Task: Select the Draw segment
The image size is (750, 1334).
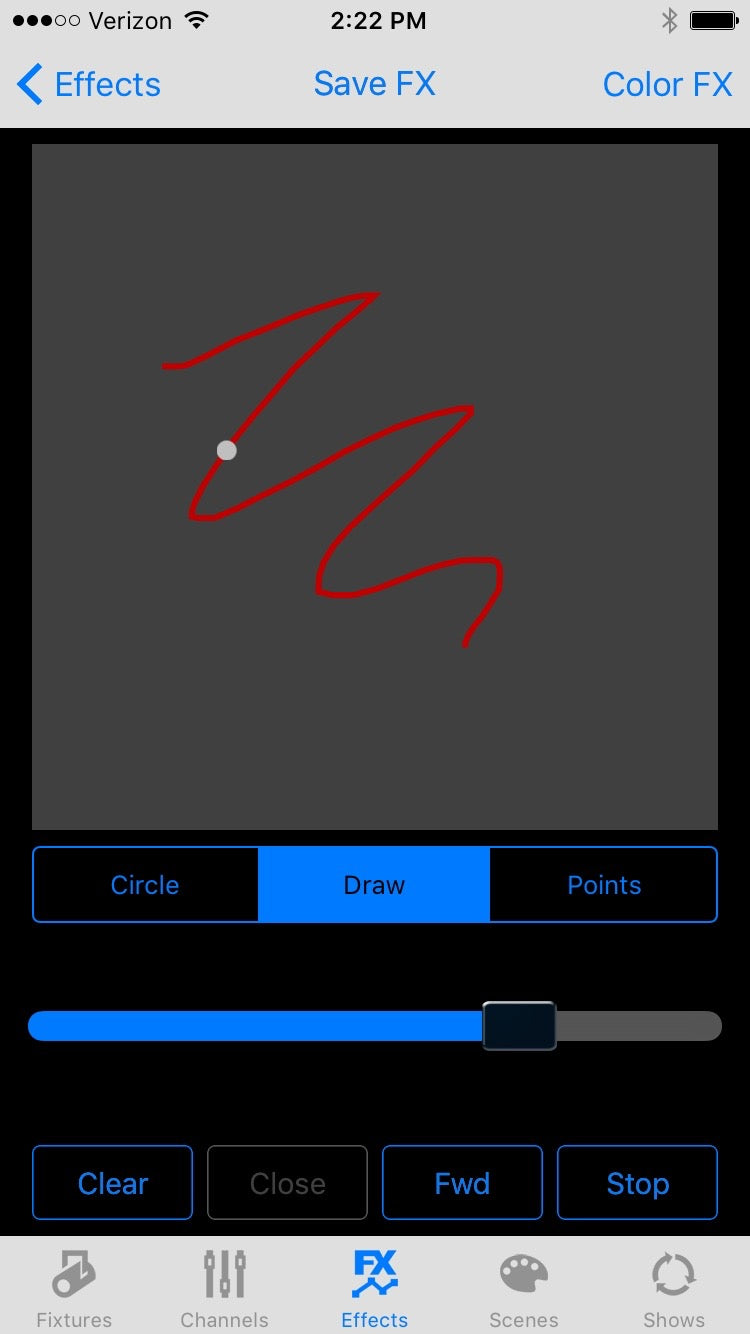Action: pyautogui.click(x=374, y=885)
